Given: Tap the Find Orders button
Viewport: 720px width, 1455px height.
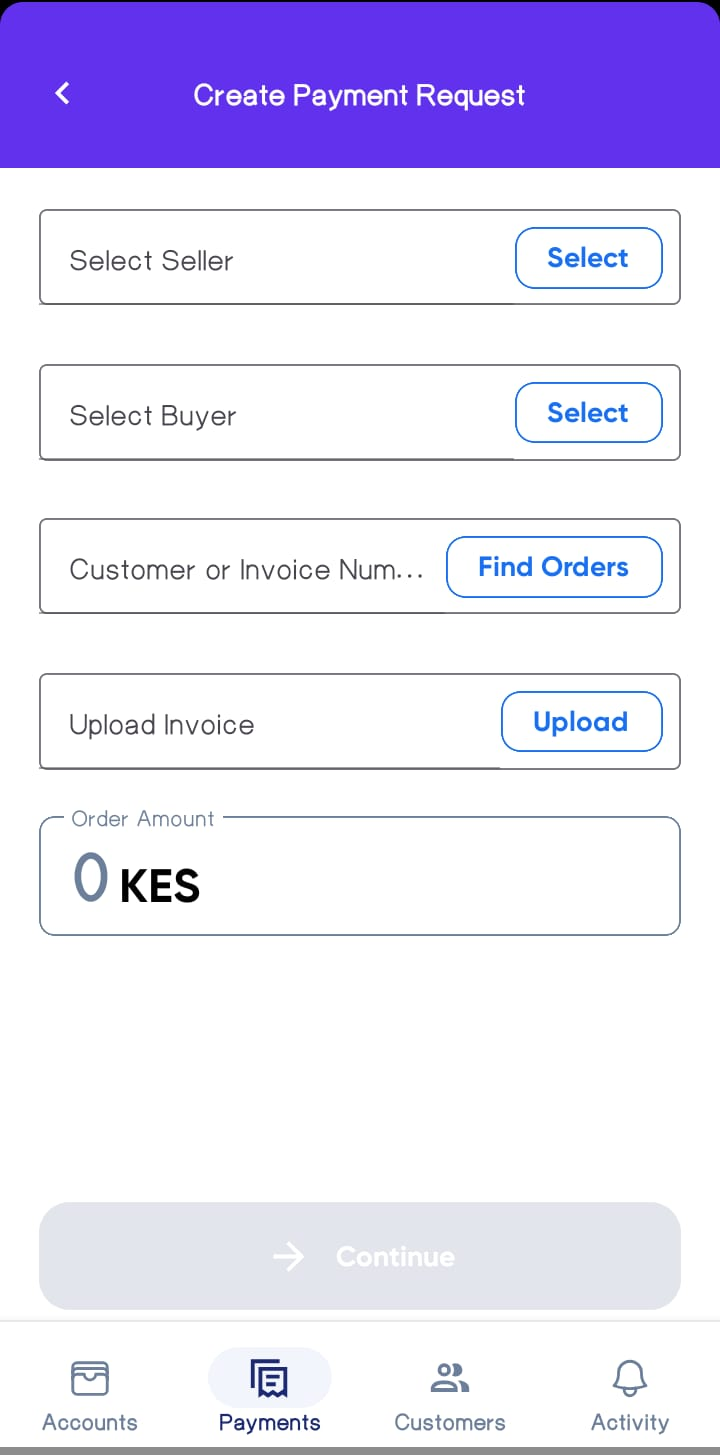Looking at the screenshot, I should (x=554, y=567).
